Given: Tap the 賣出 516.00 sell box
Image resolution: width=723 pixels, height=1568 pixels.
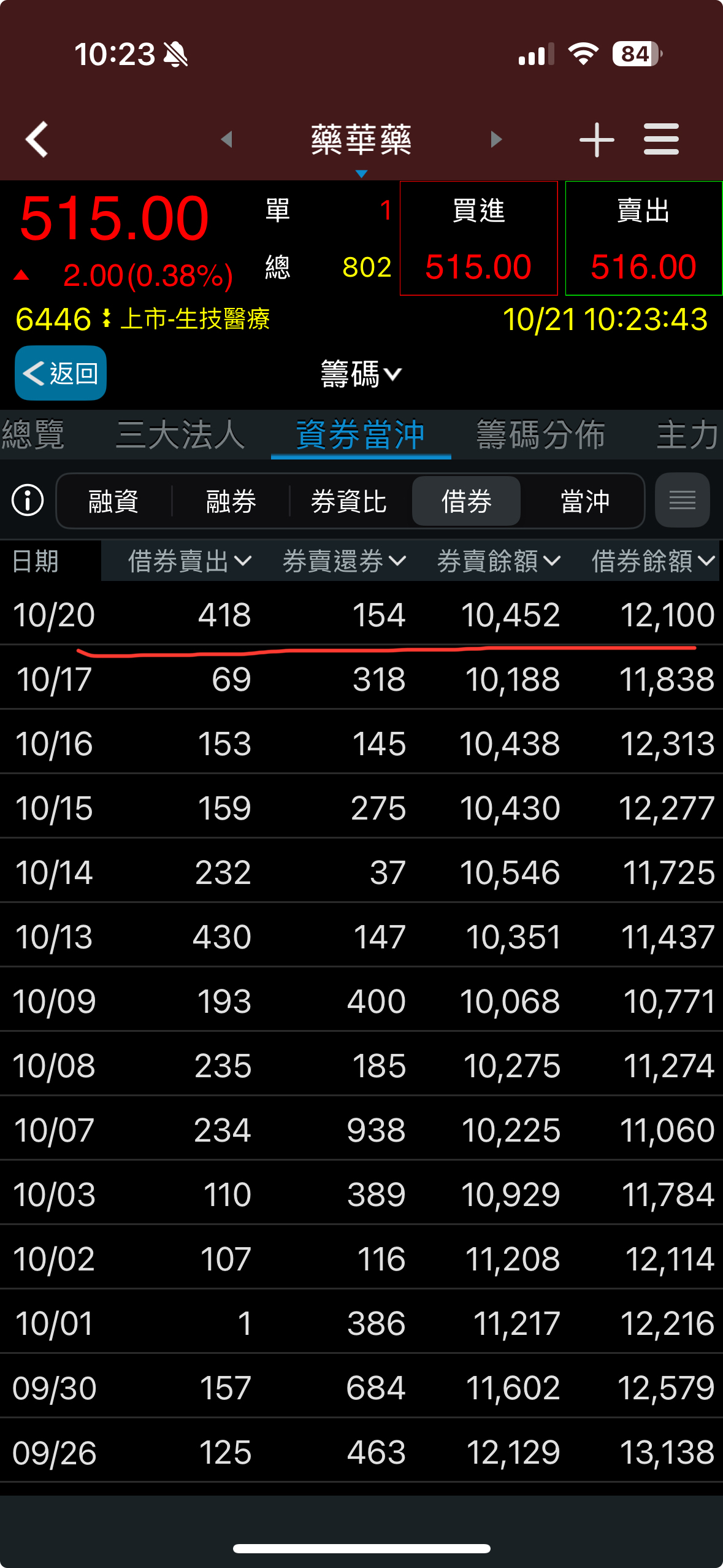Looking at the screenshot, I should [x=643, y=238].
